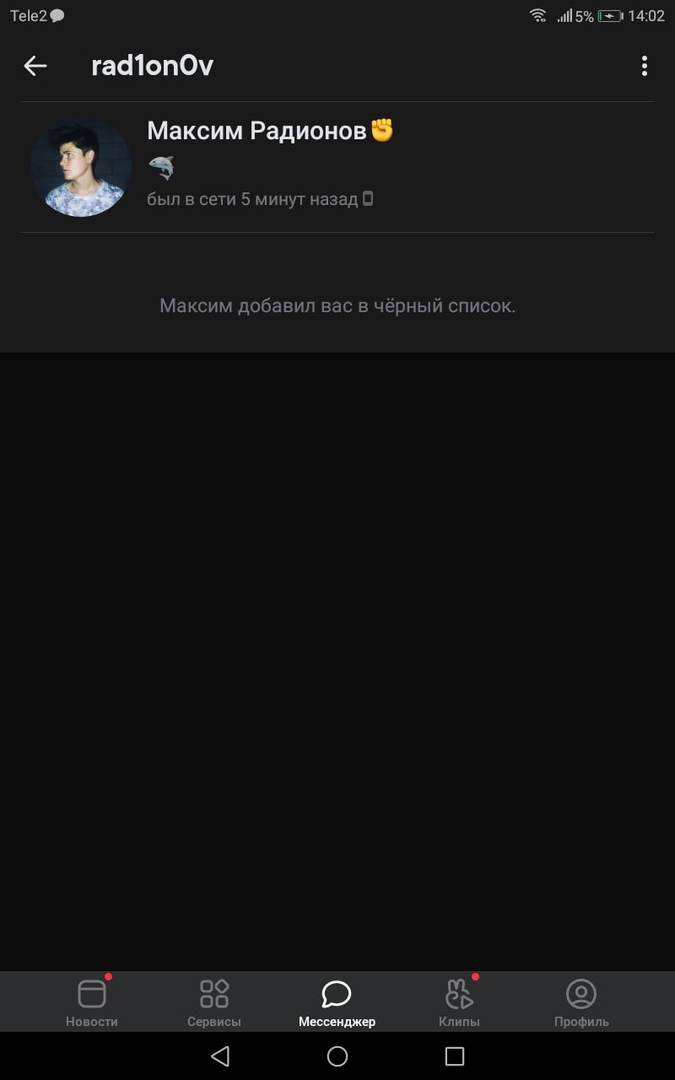The image size is (675, 1080).
Task: Open the three-dot overflow menu
Action: click(x=644, y=66)
